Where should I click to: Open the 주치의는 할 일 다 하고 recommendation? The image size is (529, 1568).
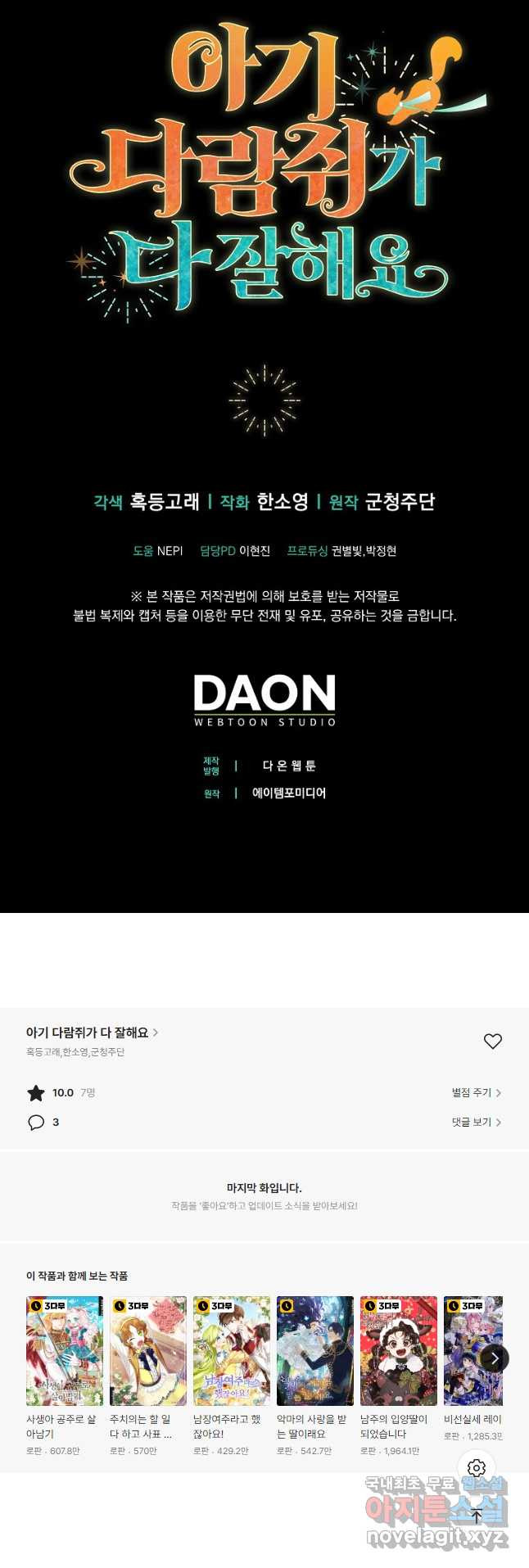pyautogui.click(x=148, y=1351)
